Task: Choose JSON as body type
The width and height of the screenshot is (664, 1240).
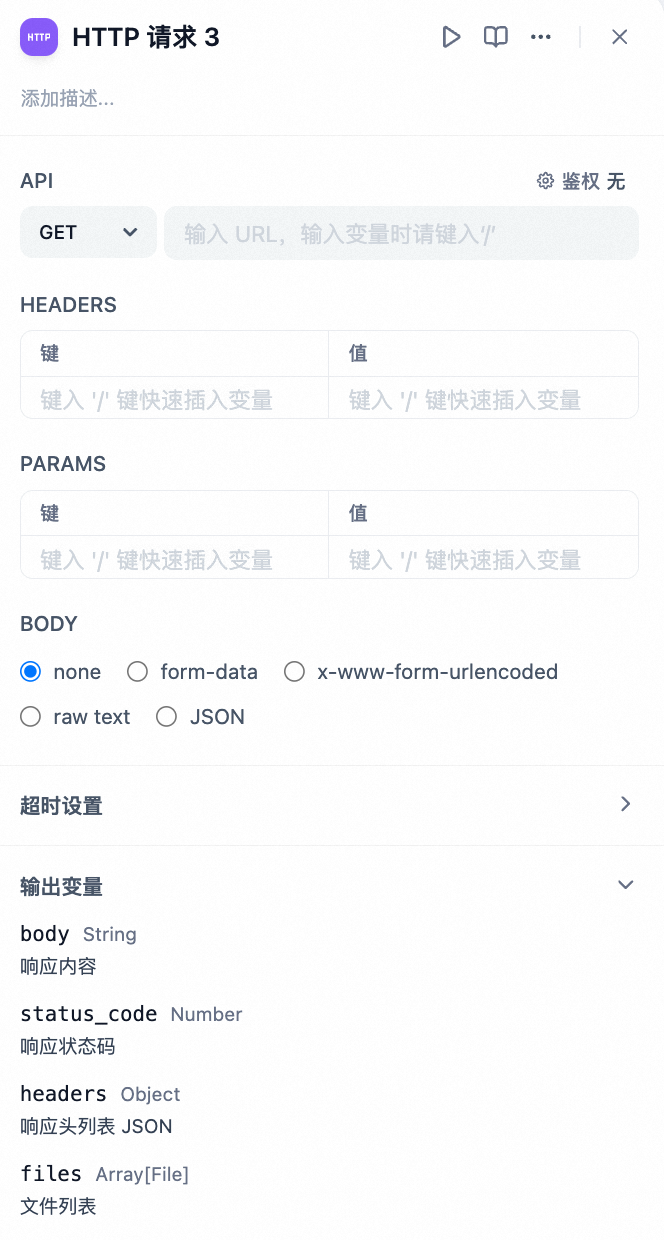Action: tap(167, 717)
